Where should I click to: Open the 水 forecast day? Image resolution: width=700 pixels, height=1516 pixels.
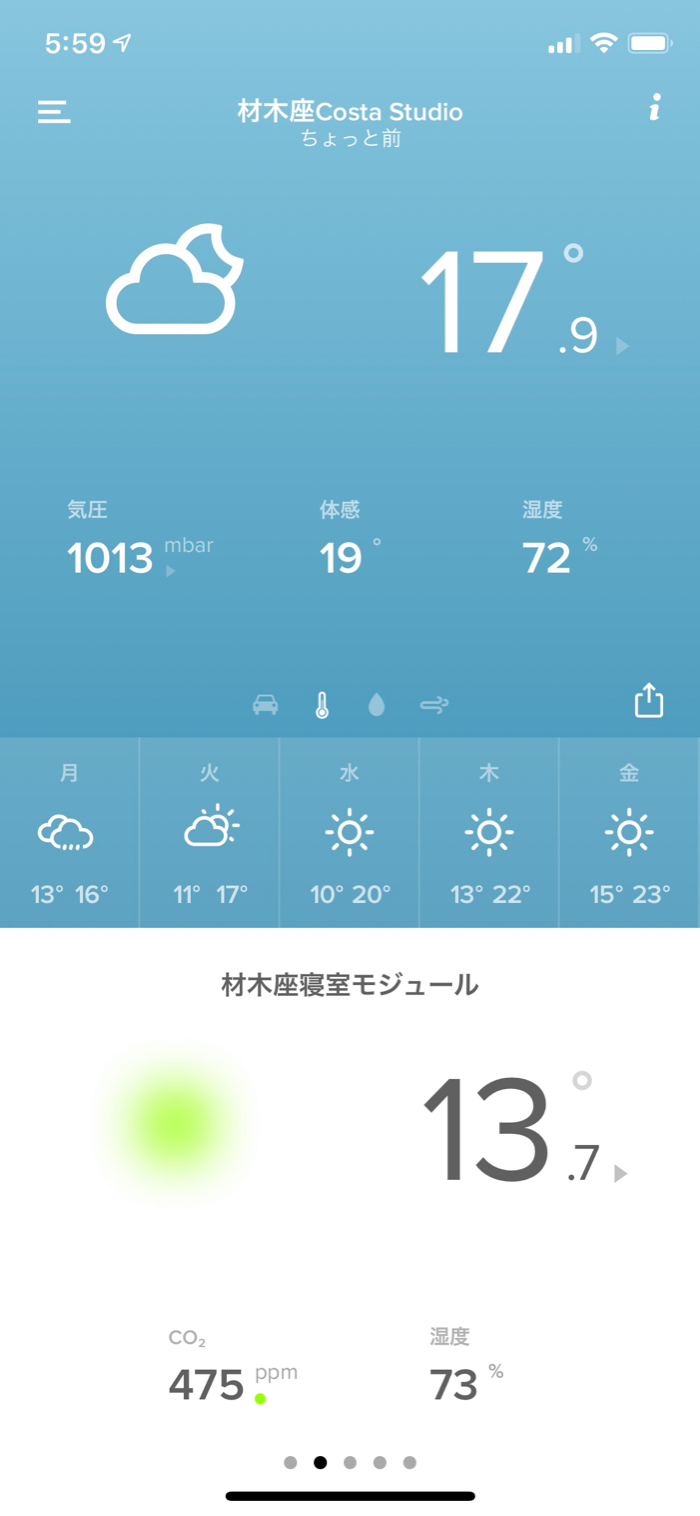coord(349,833)
